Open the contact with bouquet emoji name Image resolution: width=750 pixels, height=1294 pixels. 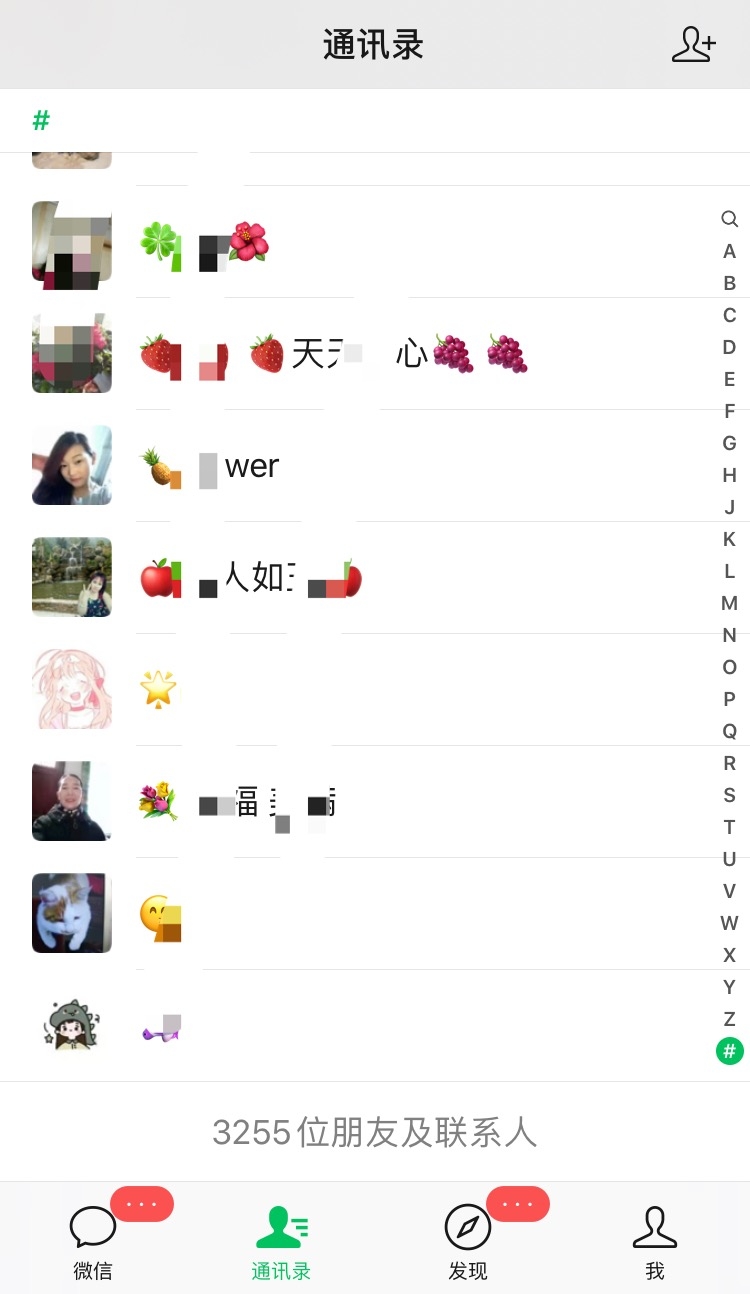pyautogui.click(x=250, y=801)
